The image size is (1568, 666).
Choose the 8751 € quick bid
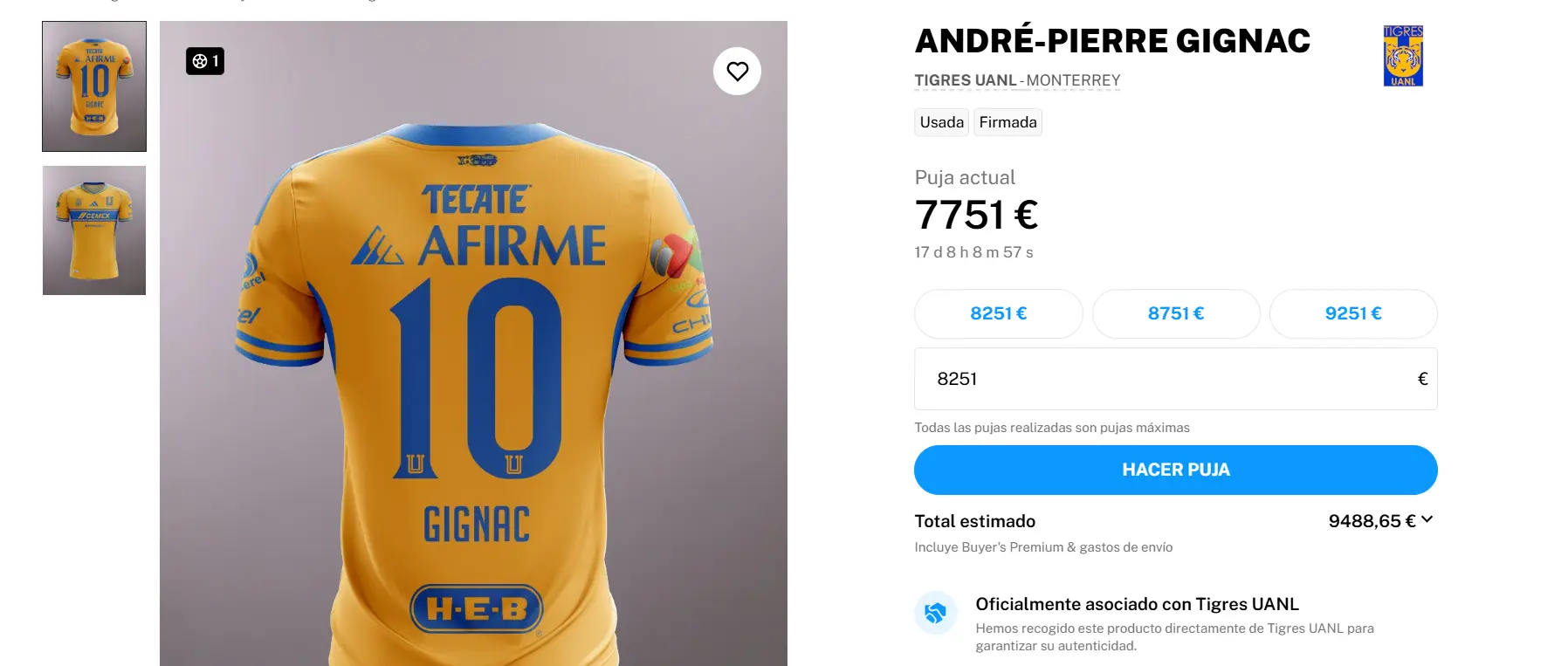[1175, 313]
